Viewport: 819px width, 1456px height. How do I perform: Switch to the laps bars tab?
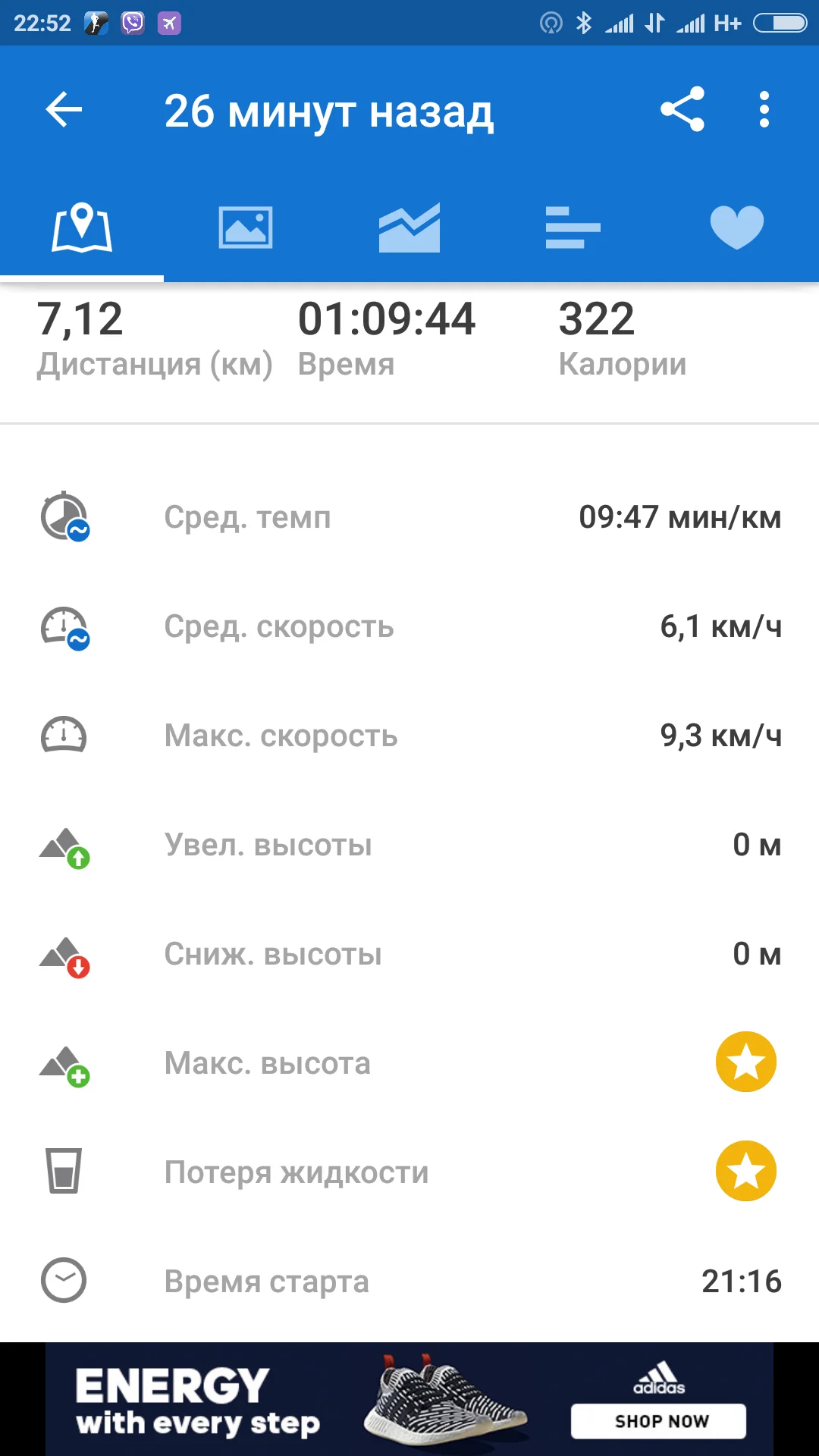[x=573, y=227]
